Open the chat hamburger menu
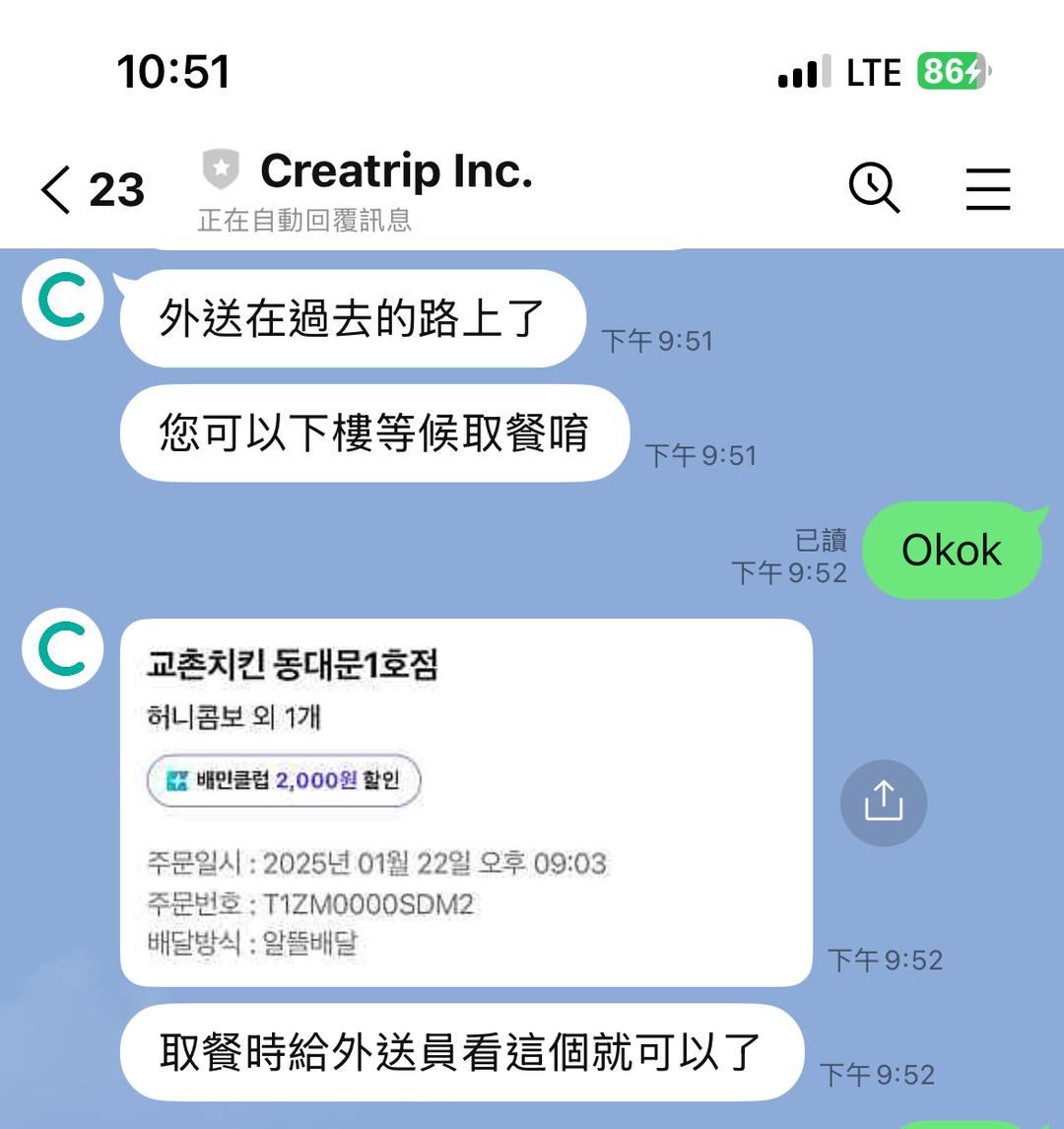Viewport: 1064px width, 1129px height. pos(987,189)
